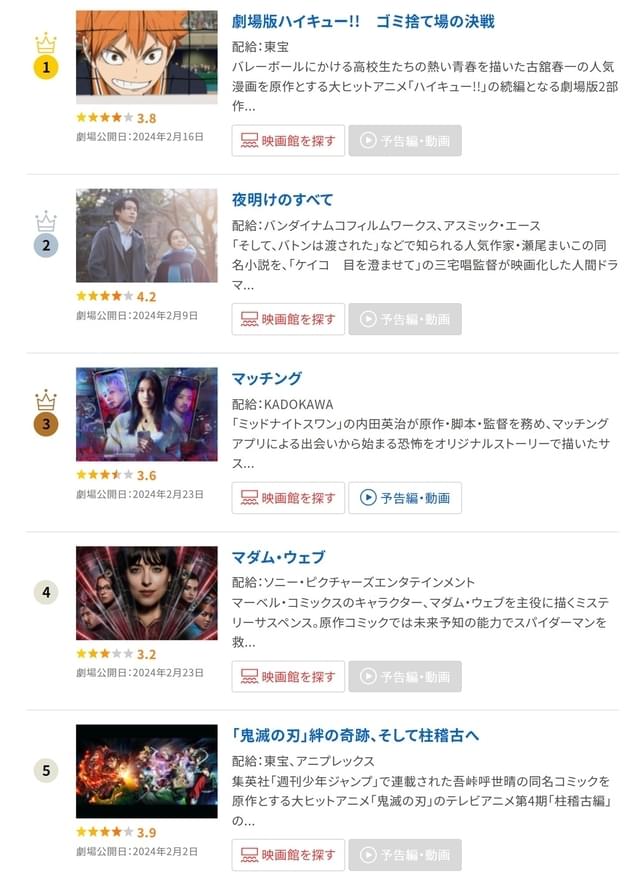Tap the 劇場版ハイキュー!! poster thumbnail
Screen dimensions: 640x887
point(146,57)
